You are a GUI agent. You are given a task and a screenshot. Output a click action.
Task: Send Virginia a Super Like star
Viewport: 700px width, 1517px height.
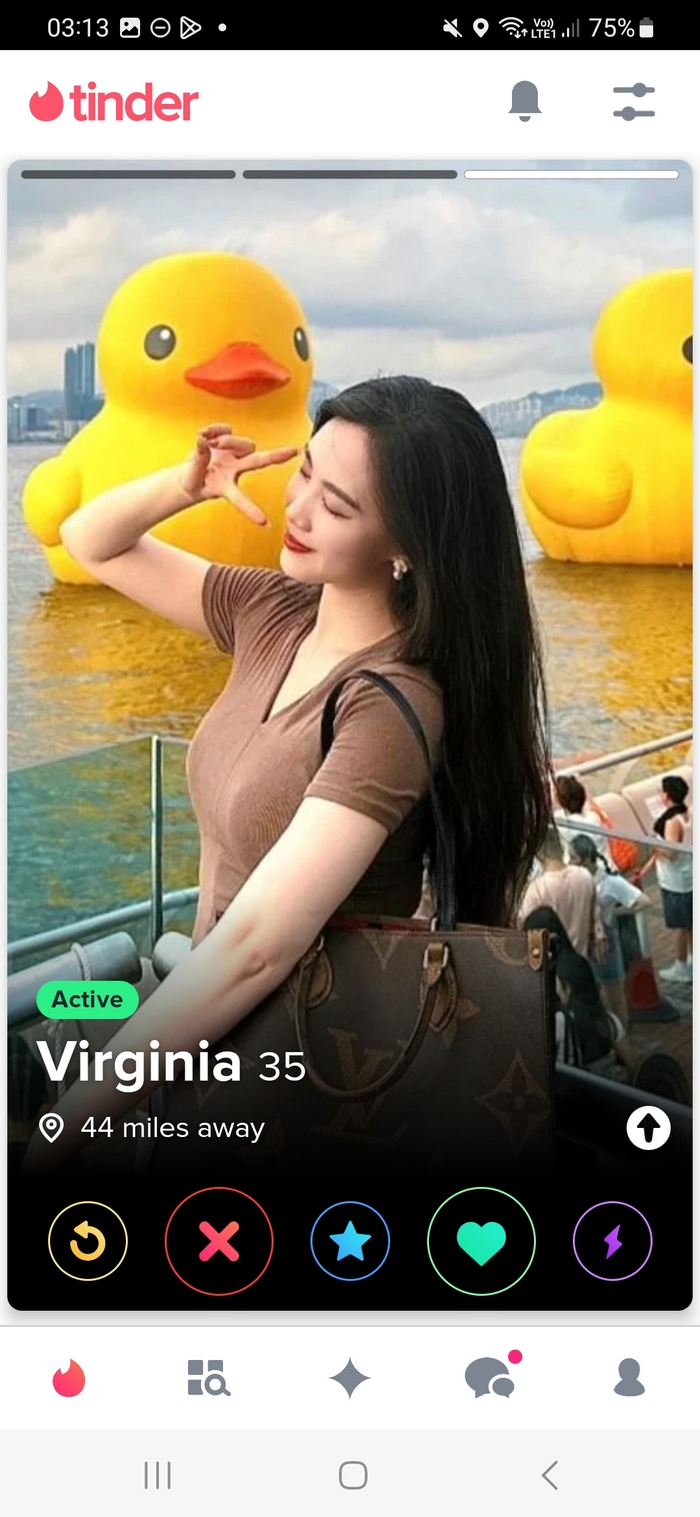pos(350,1241)
